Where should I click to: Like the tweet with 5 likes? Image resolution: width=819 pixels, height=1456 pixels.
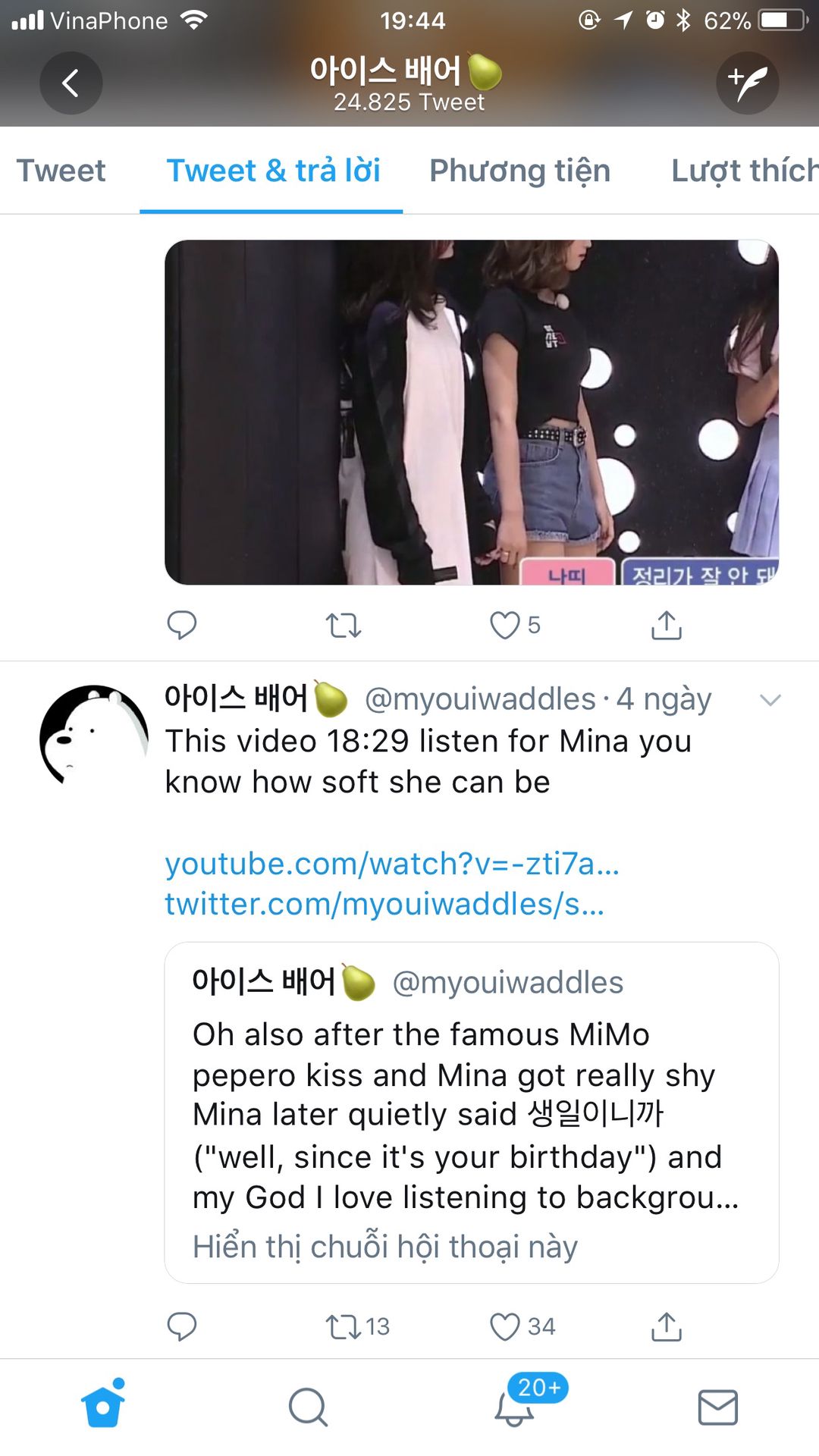click(x=505, y=626)
